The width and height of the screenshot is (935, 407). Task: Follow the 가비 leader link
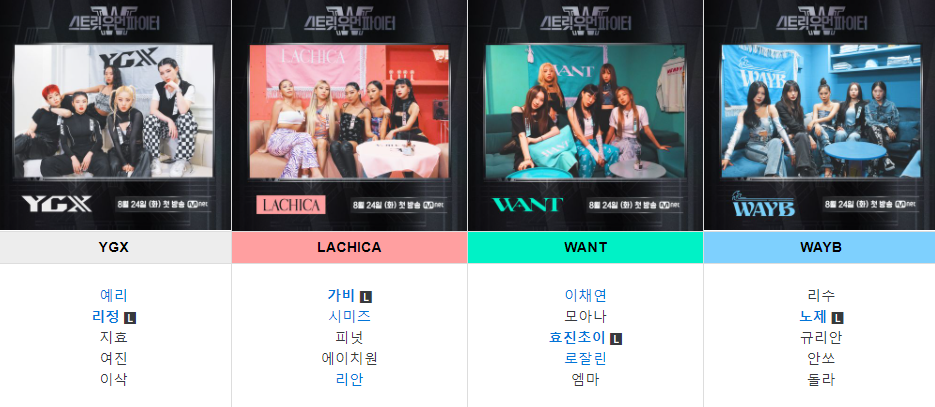click(341, 295)
